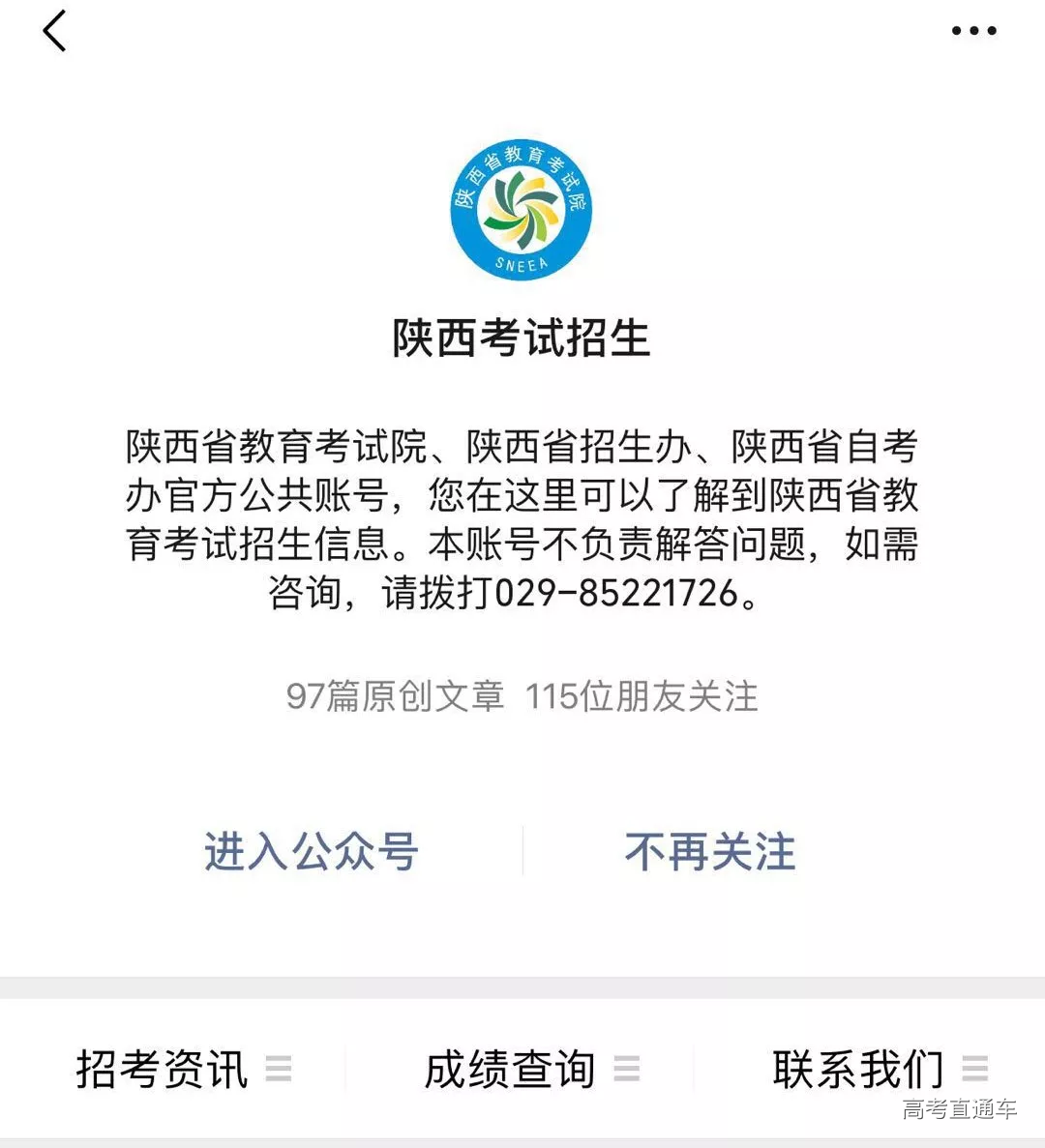The height and width of the screenshot is (1148, 1045).
Task: Tap 进入公众号 to enter the account
Action: pyautogui.click(x=311, y=852)
